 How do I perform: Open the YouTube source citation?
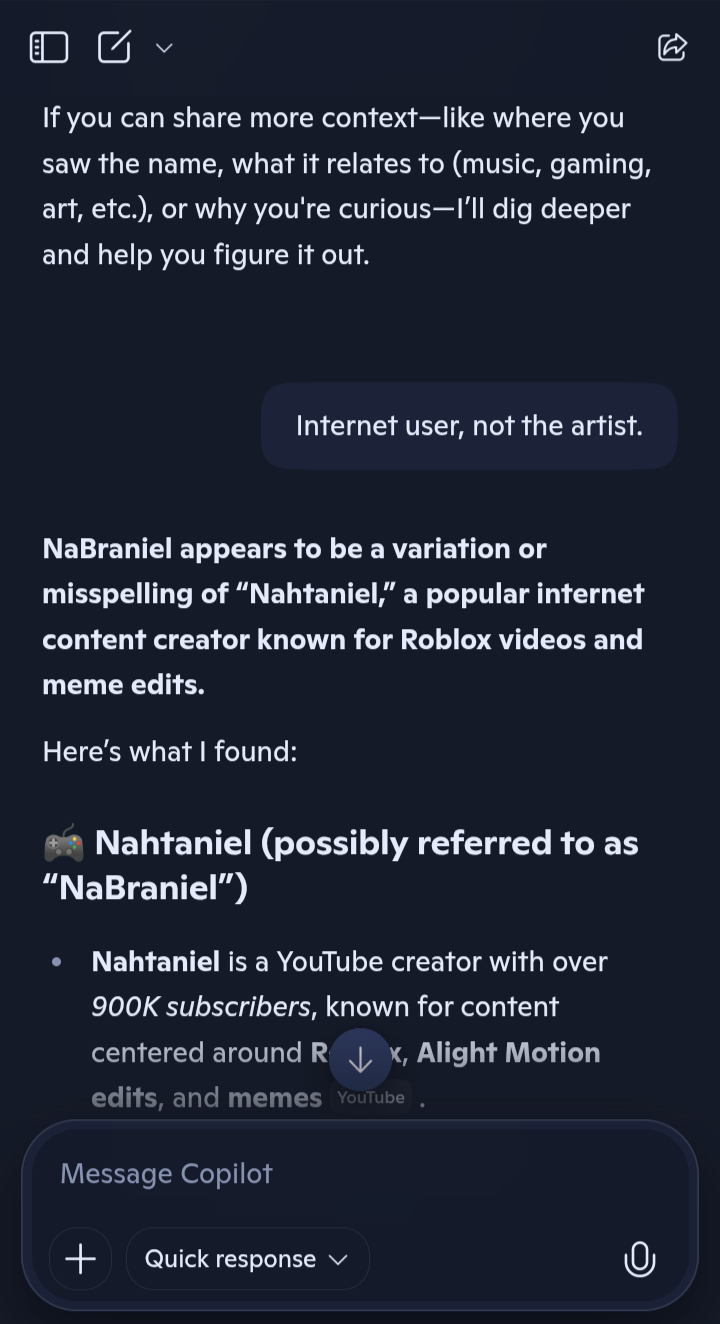(371, 1097)
